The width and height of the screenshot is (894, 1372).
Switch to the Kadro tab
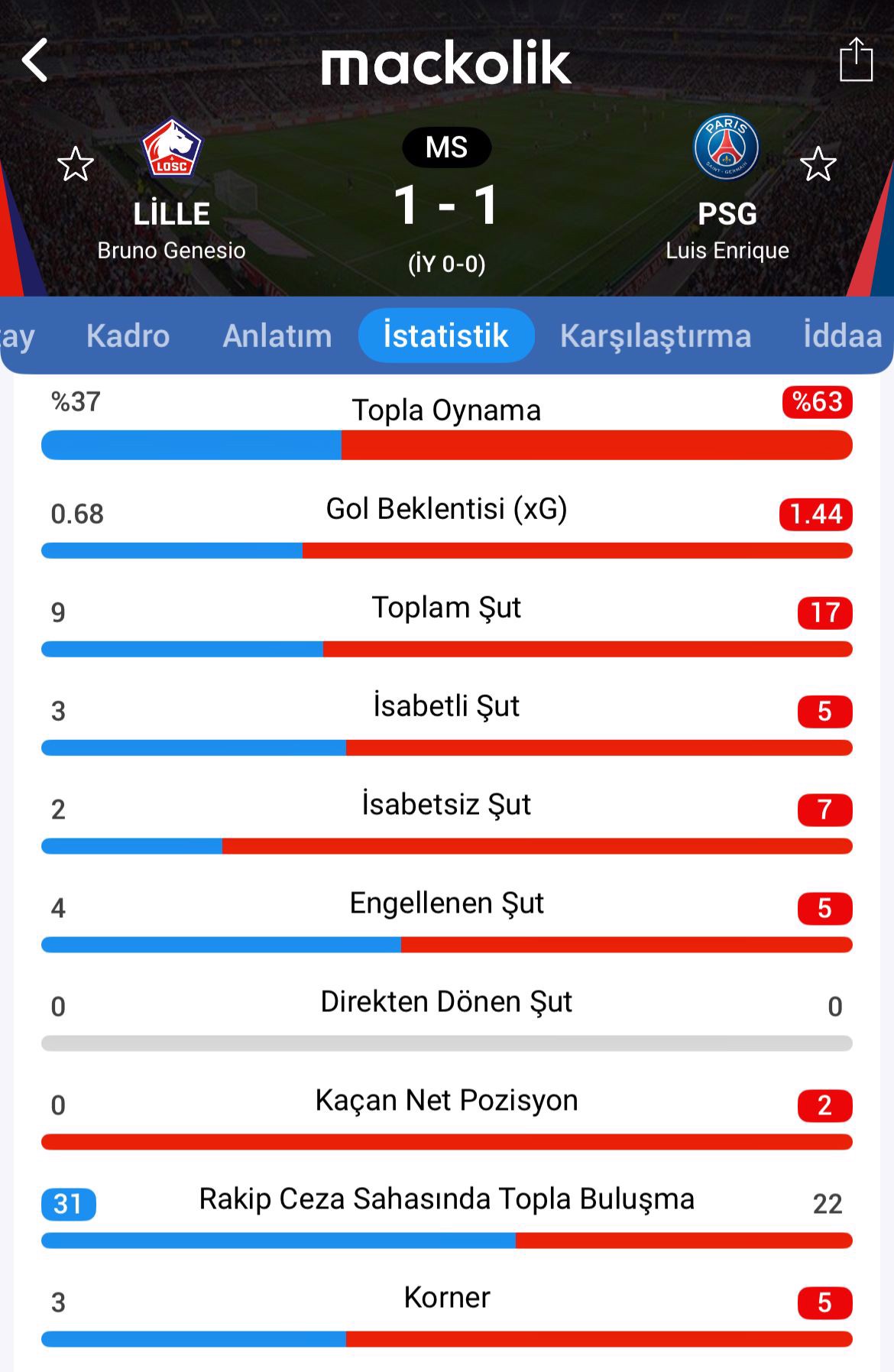tap(128, 336)
